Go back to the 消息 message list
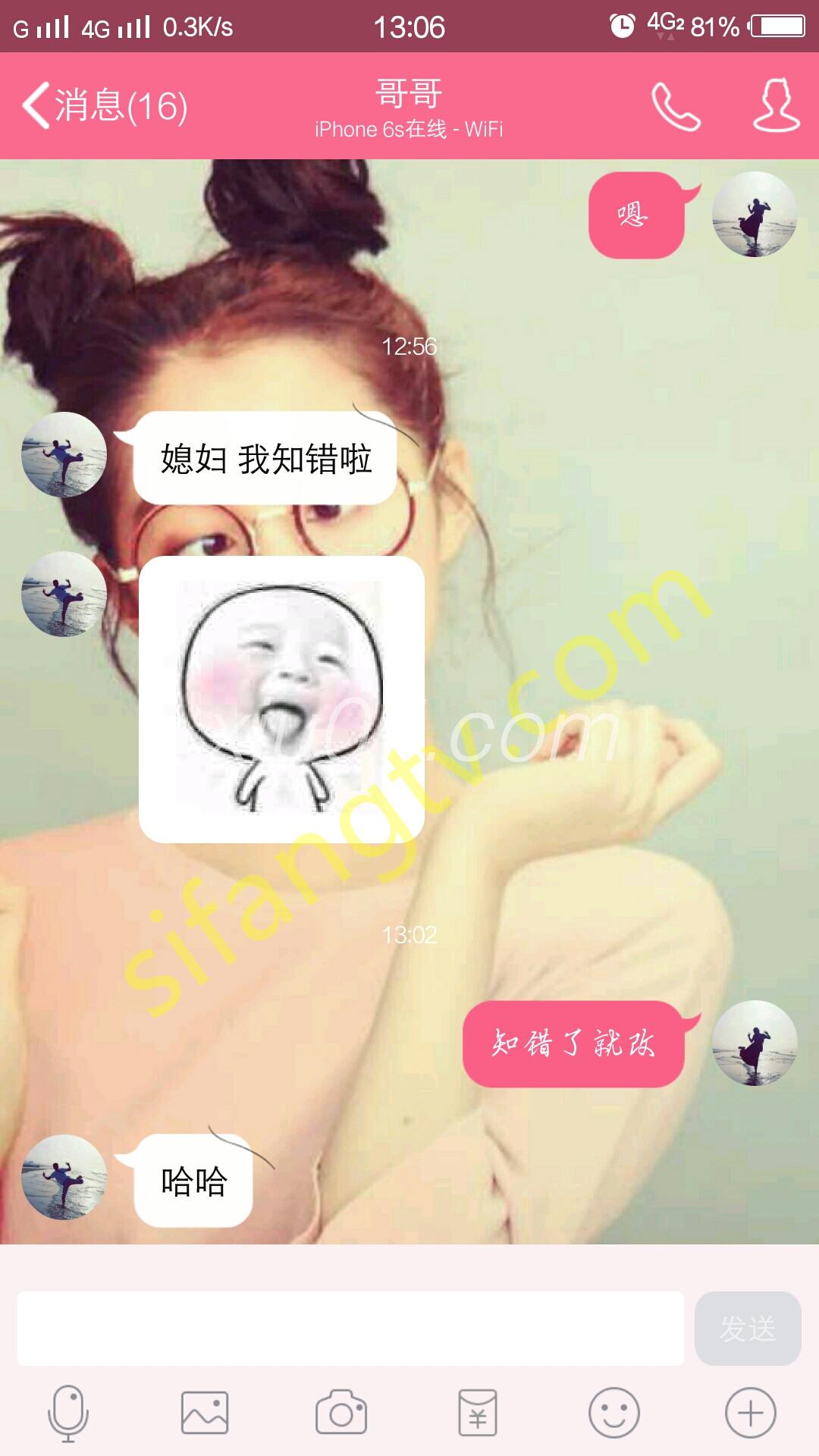 (x=105, y=105)
